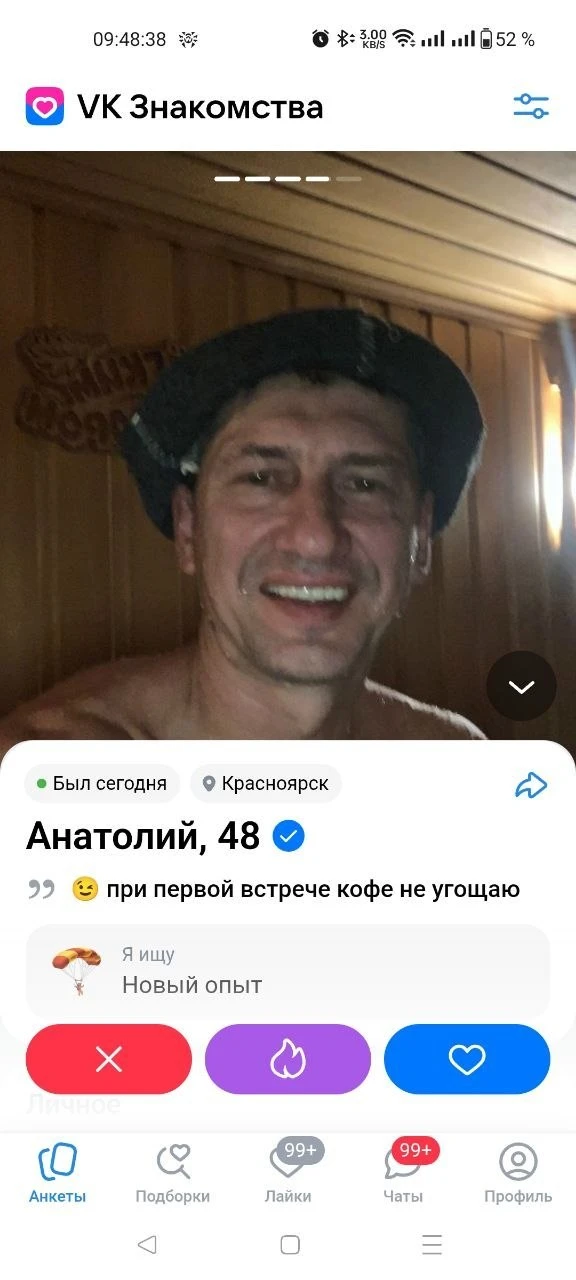Switch to the Профиль tab
This screenshot has height=1280, width=576.
[518, 1174]
